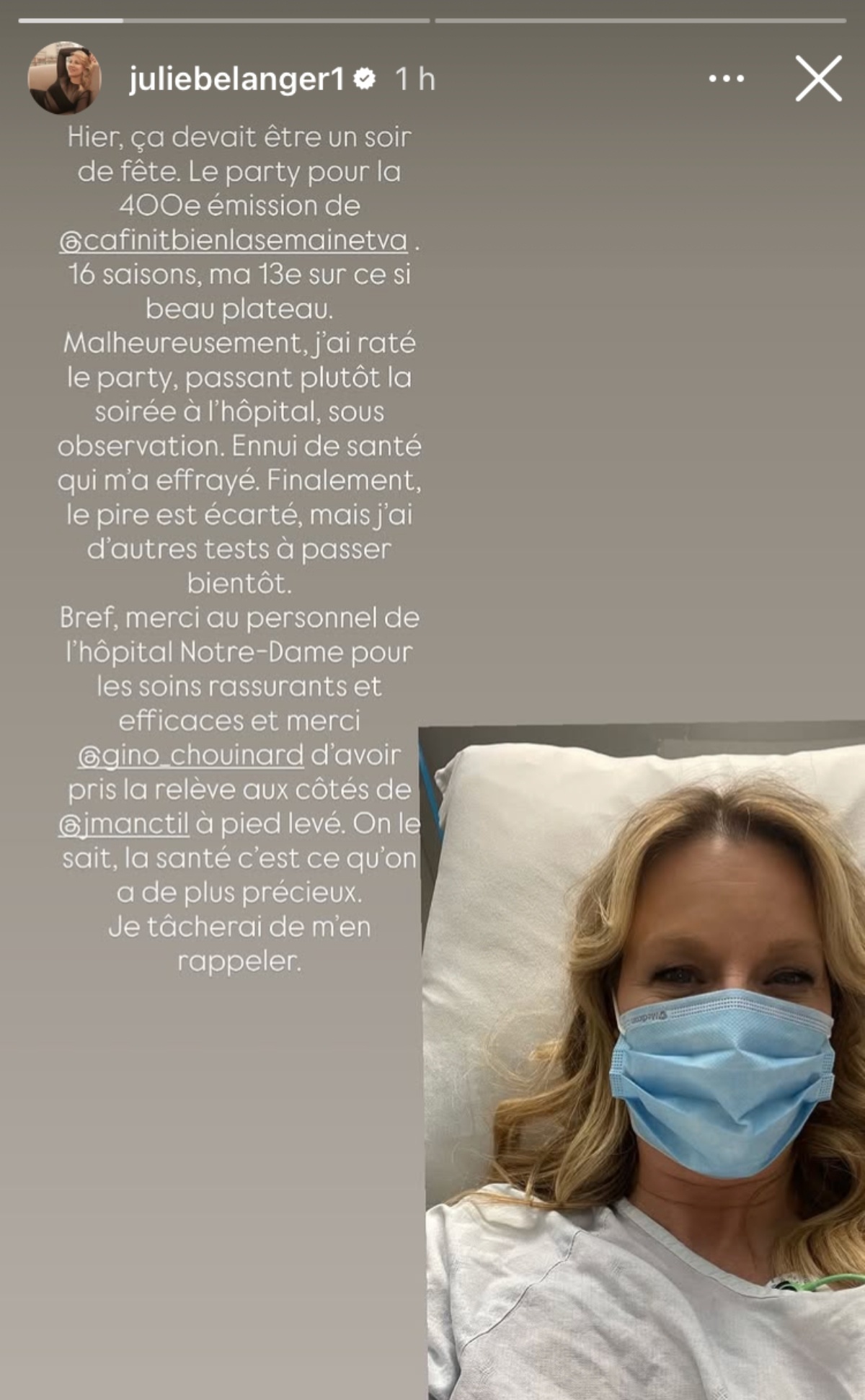Open the @cafinitbienlasemainetva mention
The width and height of the screenshot is (865, 1400).
[234, 241]
